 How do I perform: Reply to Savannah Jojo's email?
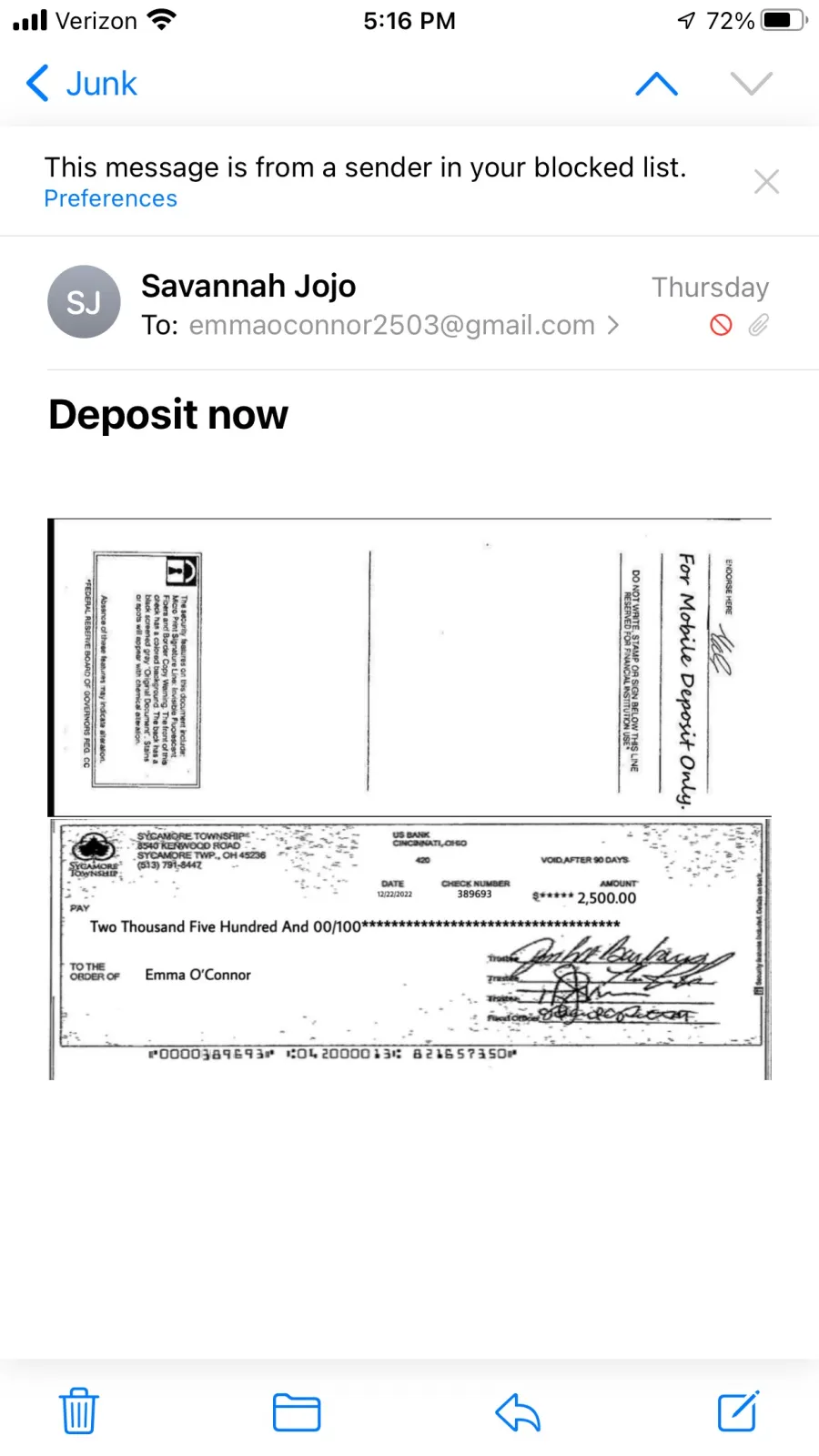pyautogui.click(x=518, y=1412)
